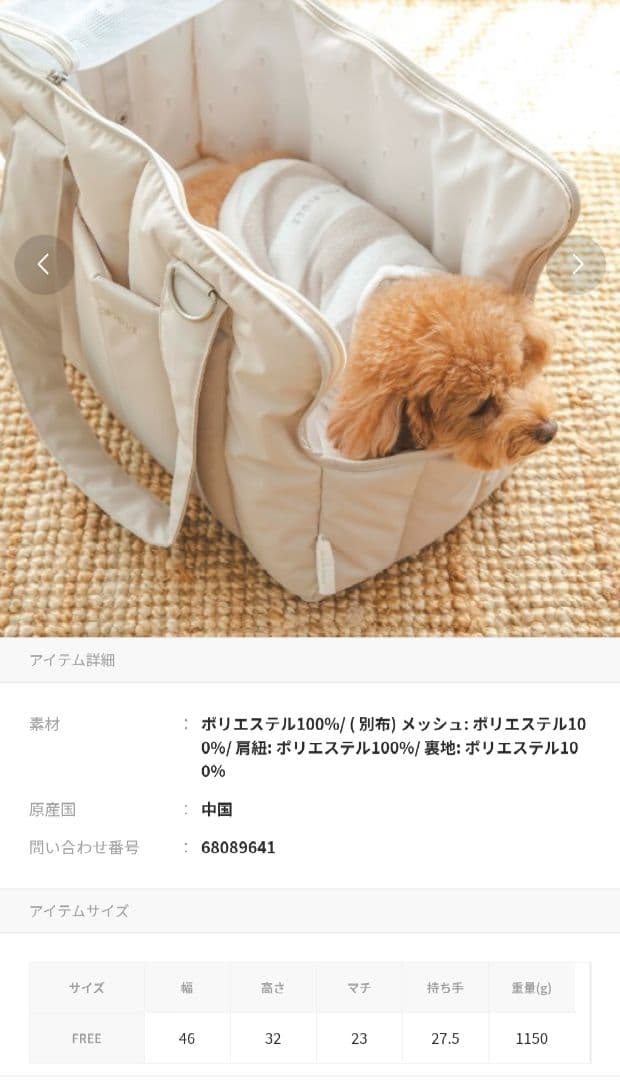
Task: Go to the previous product photo
Action: [44, 265]
